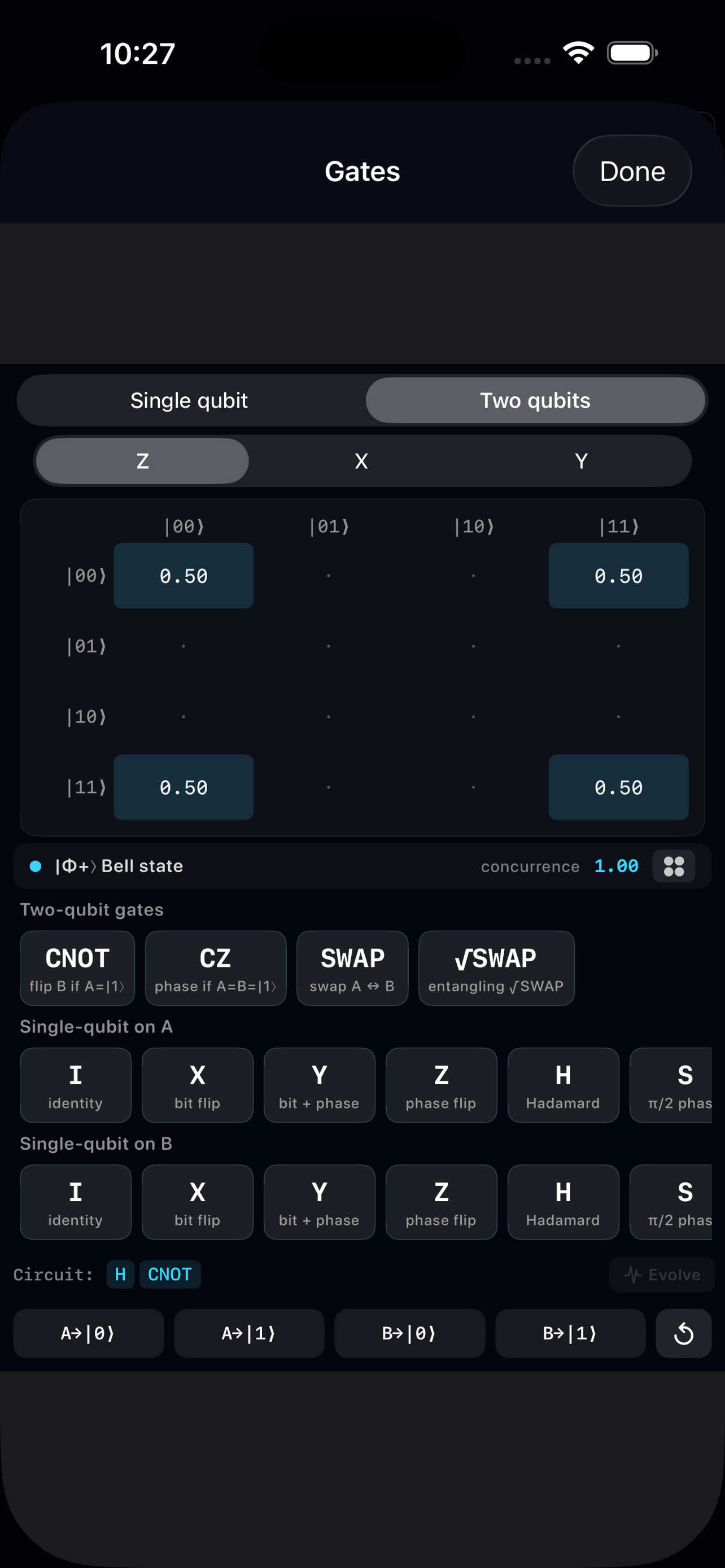Screen dimensions: 725x1568
Task: Apply the Y gate on qubit B
Action: [x=319, y=1202]
